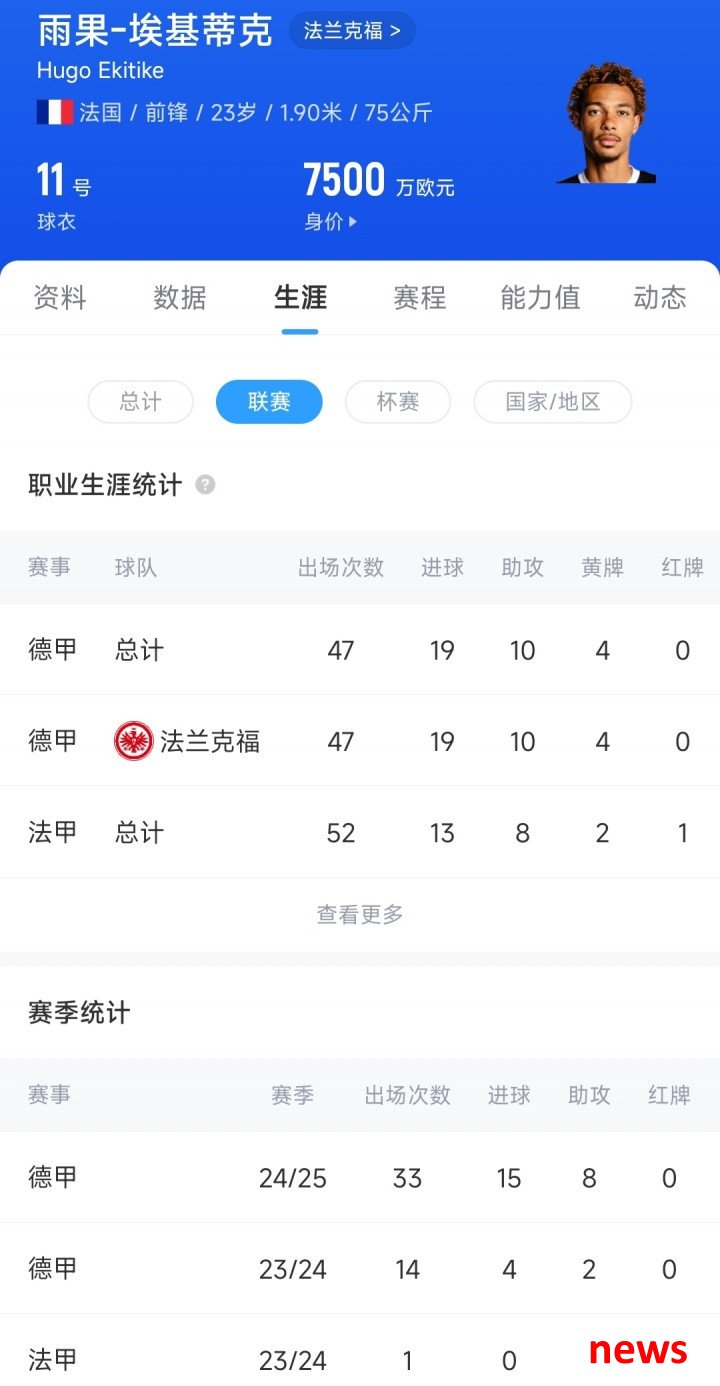Open the 法兰克福 row in the career table

pyautogui.click(x=360, y=741)
